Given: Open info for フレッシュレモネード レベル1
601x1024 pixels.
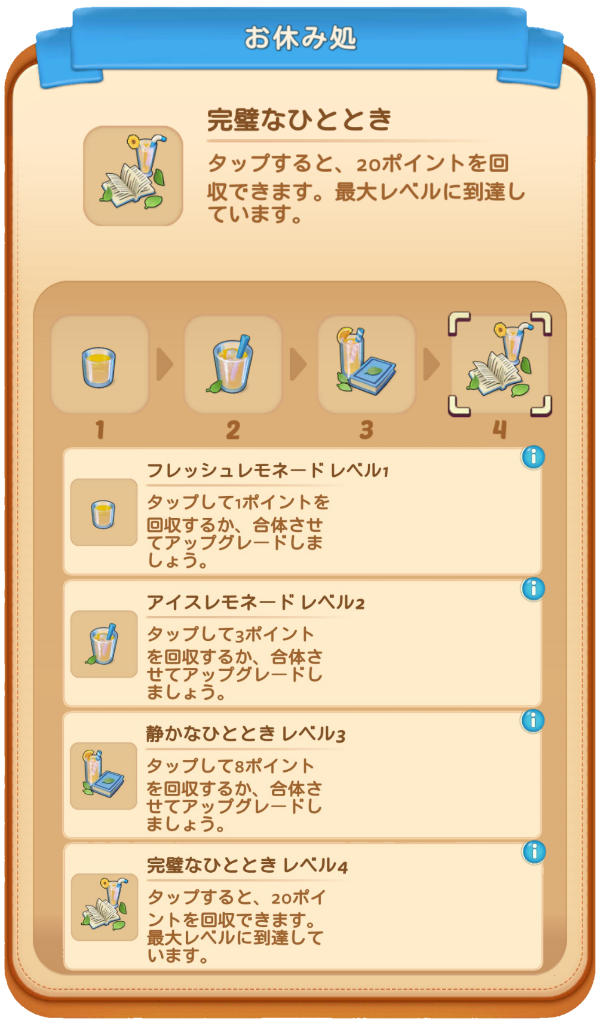Looking at the screenshot, I should coord(533,458).
